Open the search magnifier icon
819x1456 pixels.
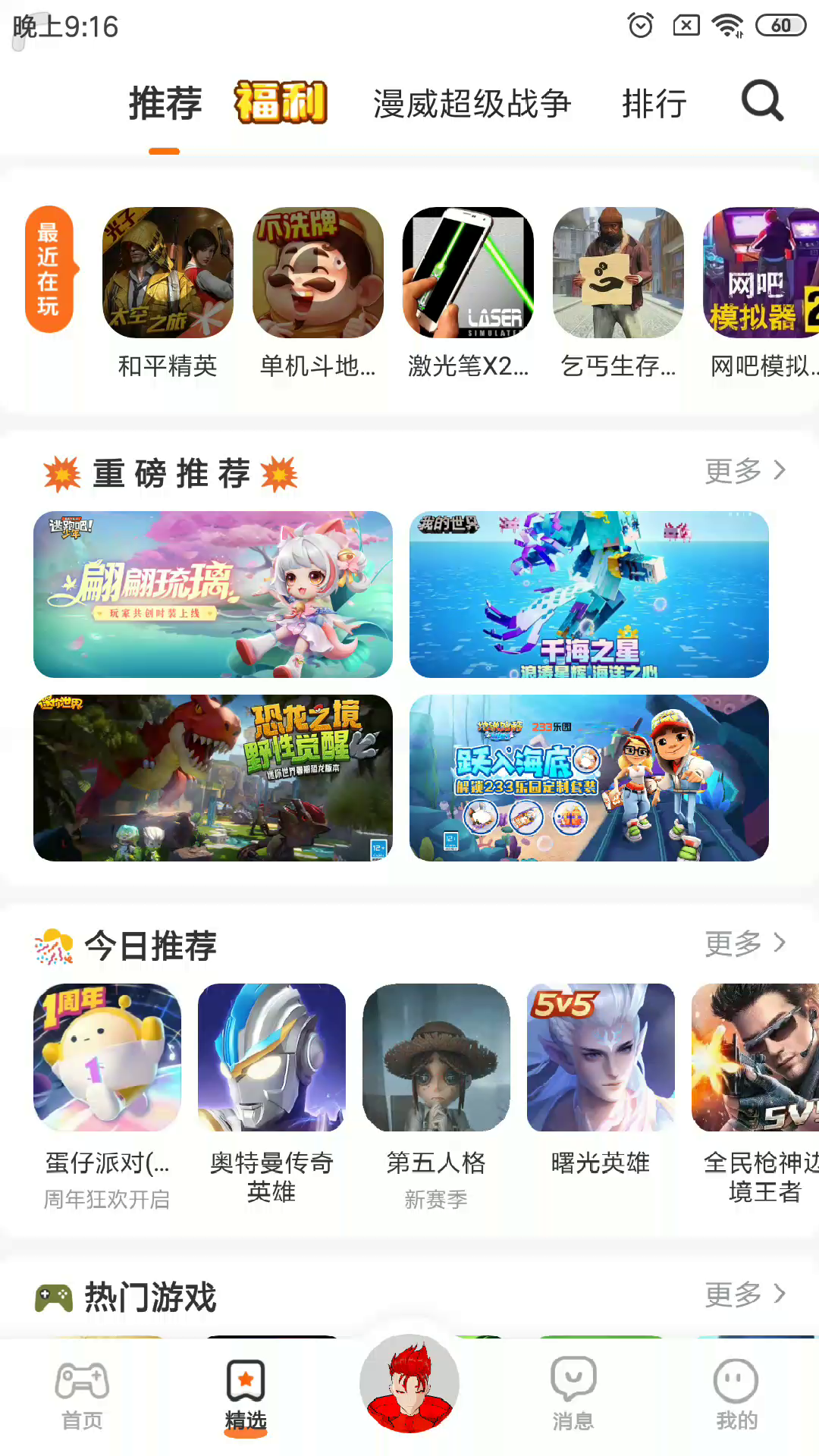[x=761, y=101]
